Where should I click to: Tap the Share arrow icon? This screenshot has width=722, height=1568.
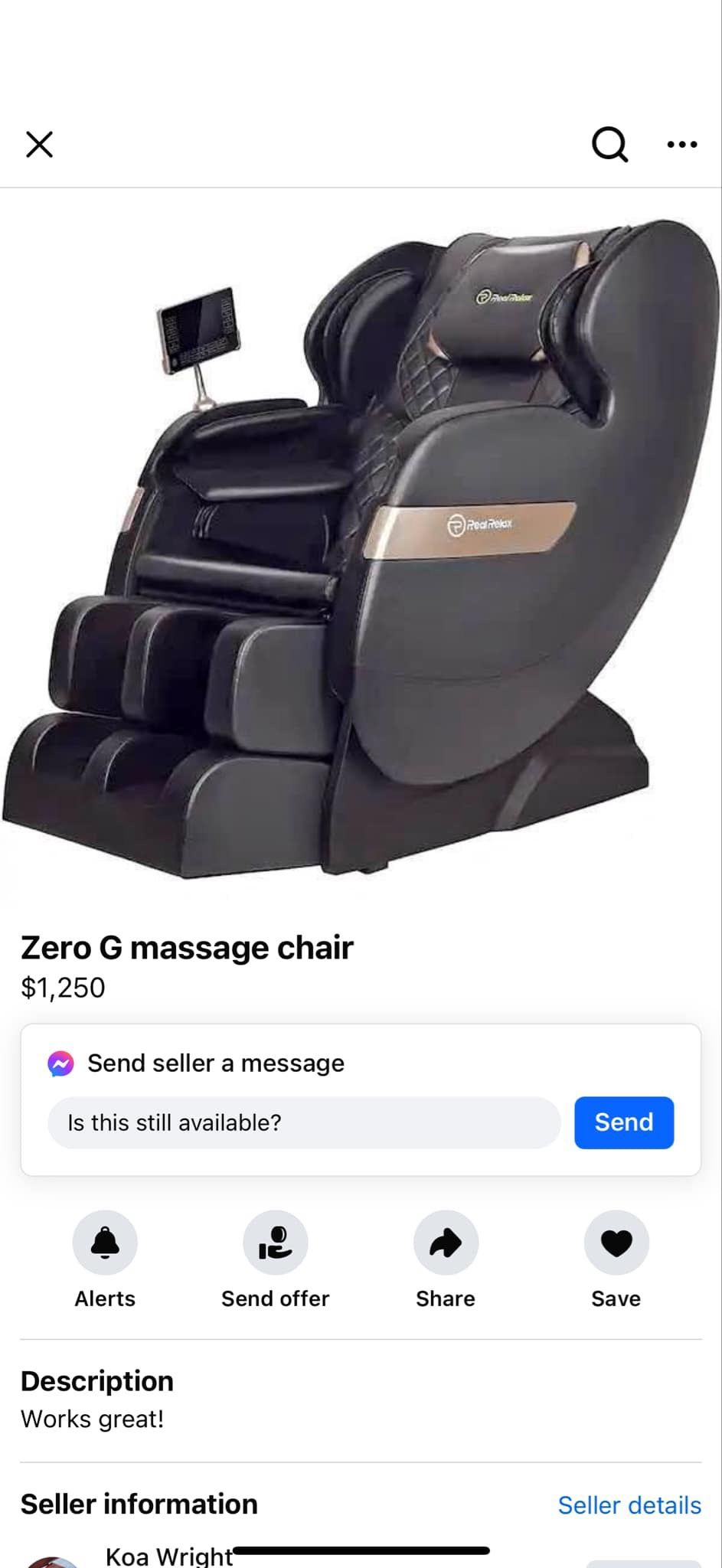[x=445, y=1242]
